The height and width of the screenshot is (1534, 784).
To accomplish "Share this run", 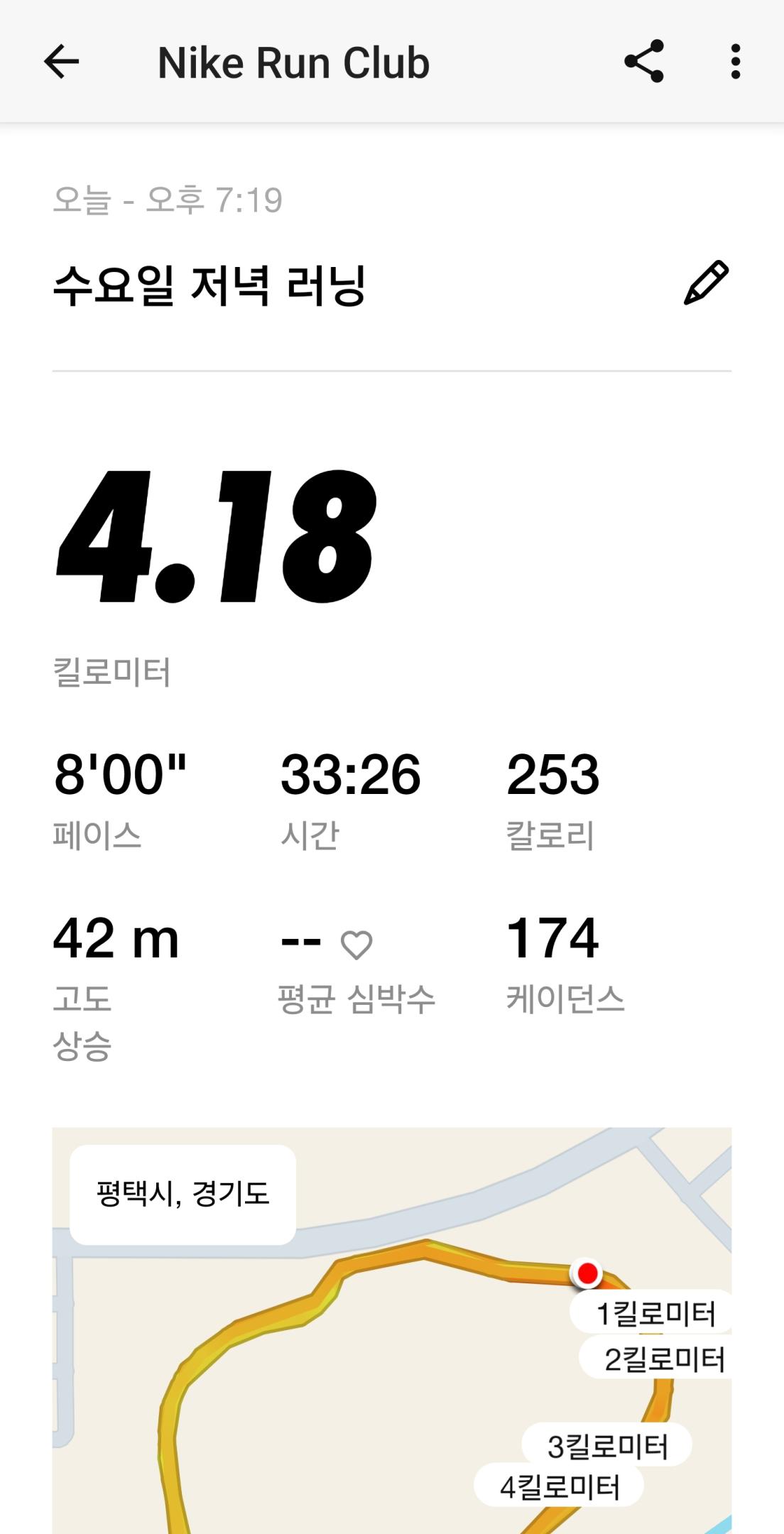I will point(643,62).
